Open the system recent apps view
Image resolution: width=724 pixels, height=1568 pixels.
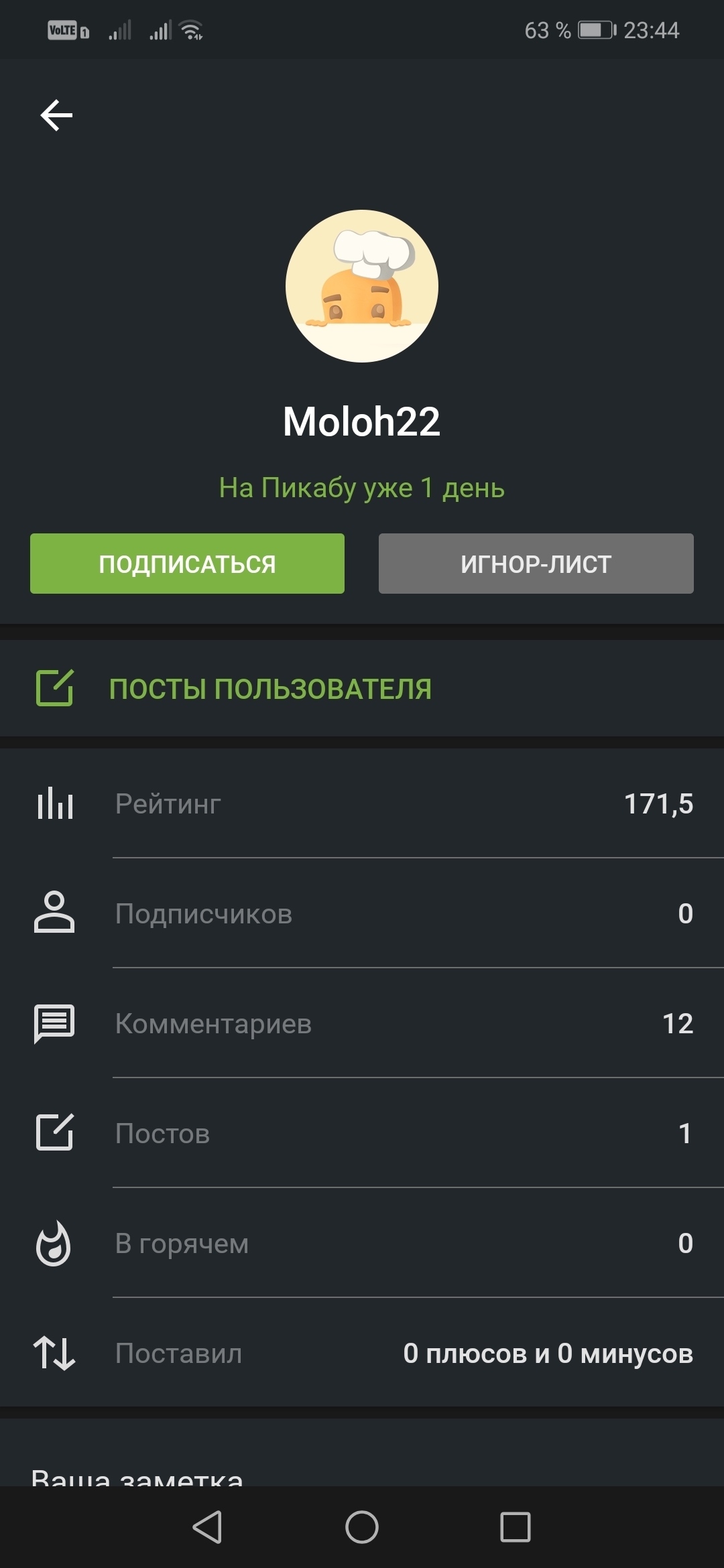(x=515, y=1527)
